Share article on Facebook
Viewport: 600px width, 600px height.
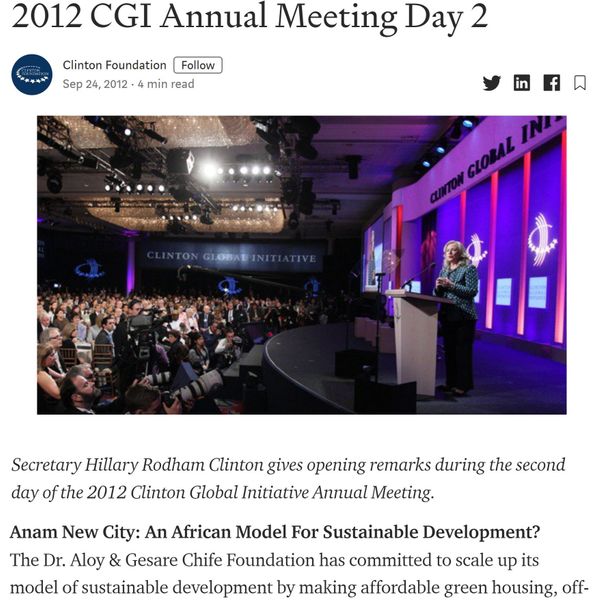pyautogui.click(x=551, y=83)
